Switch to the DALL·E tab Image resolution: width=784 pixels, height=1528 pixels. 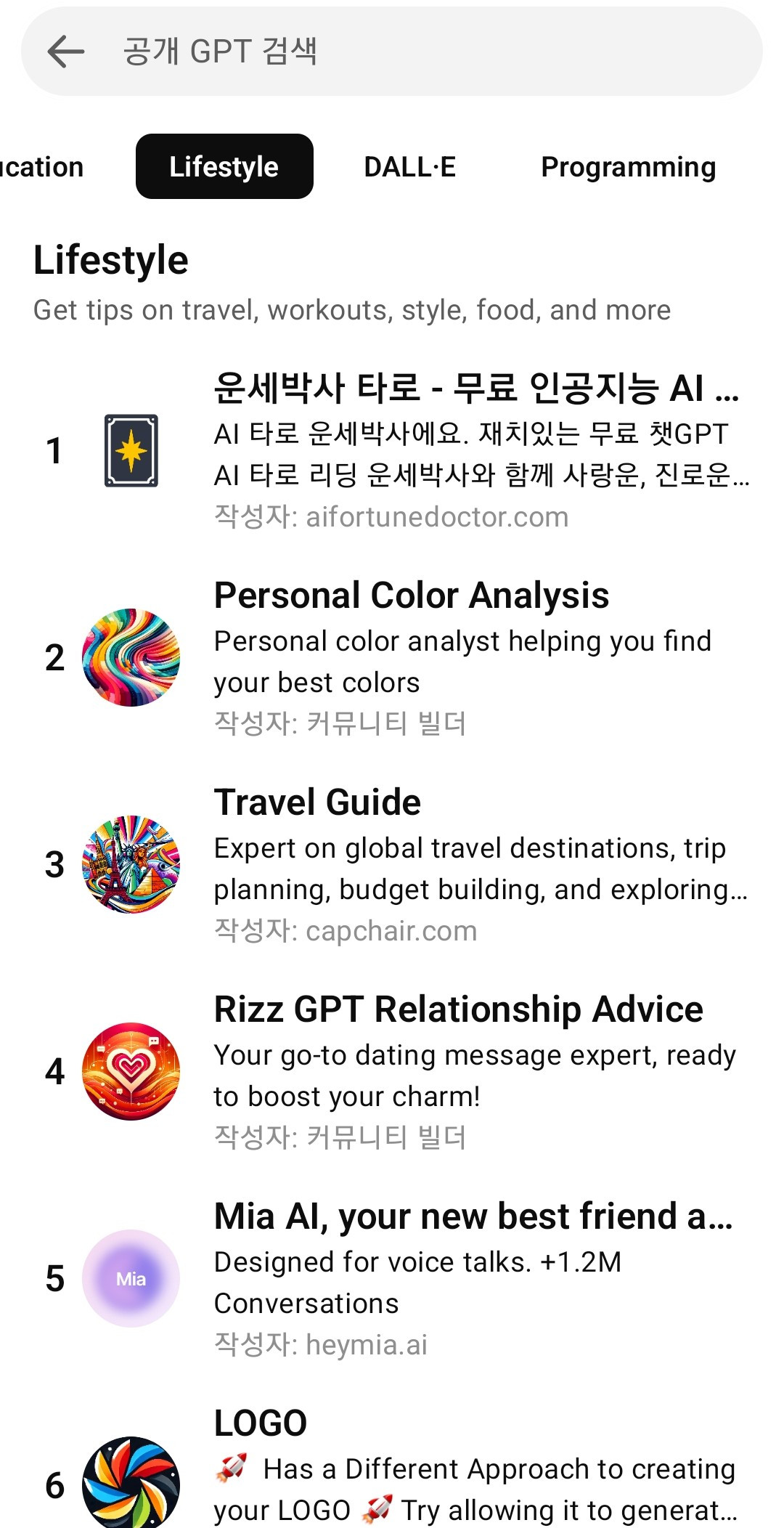click(411, 166)
